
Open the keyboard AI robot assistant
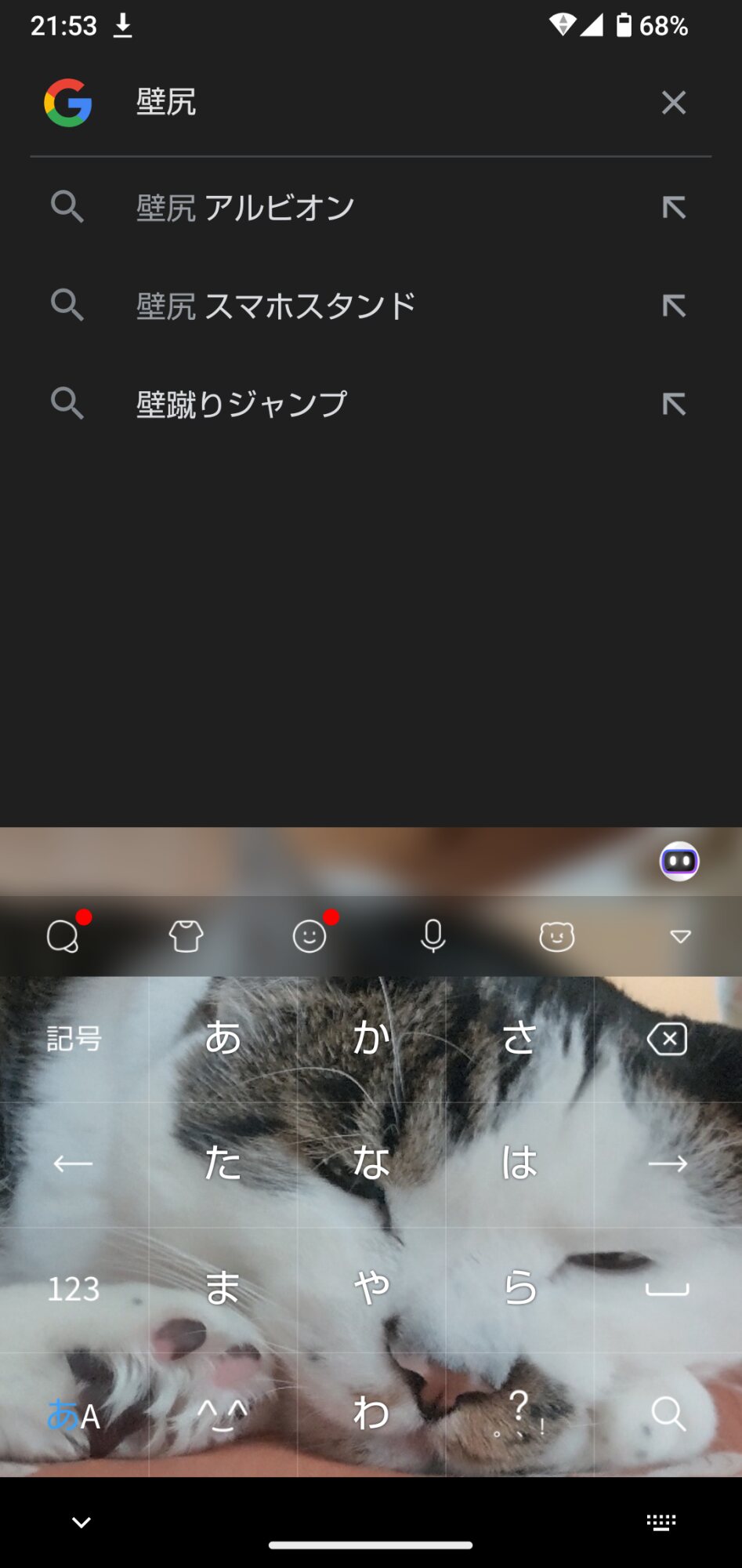coord(679,862)
